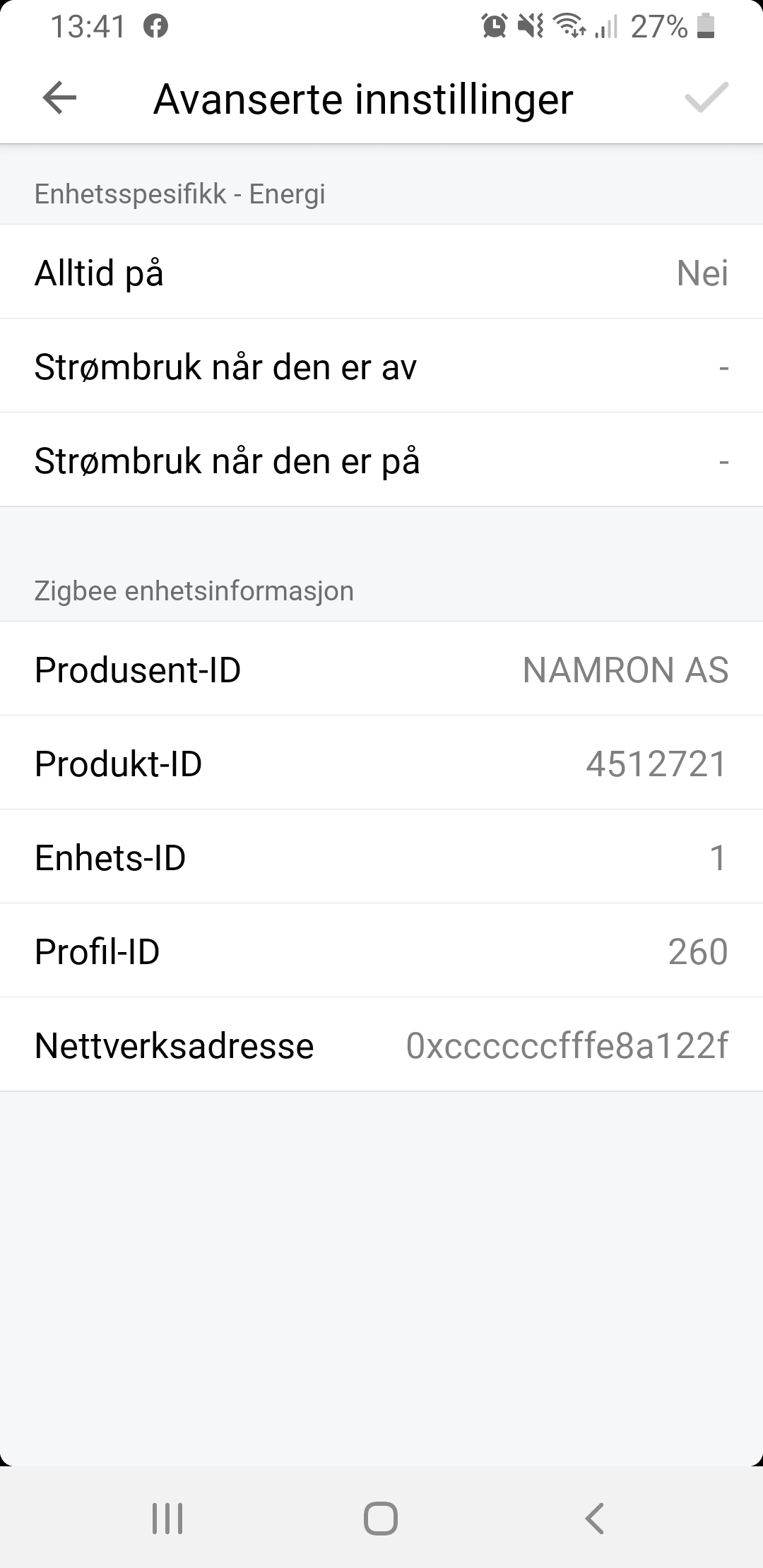The image size is (763, 1568).
Task: Change the Alltid på setting
Action: point(381,273)
